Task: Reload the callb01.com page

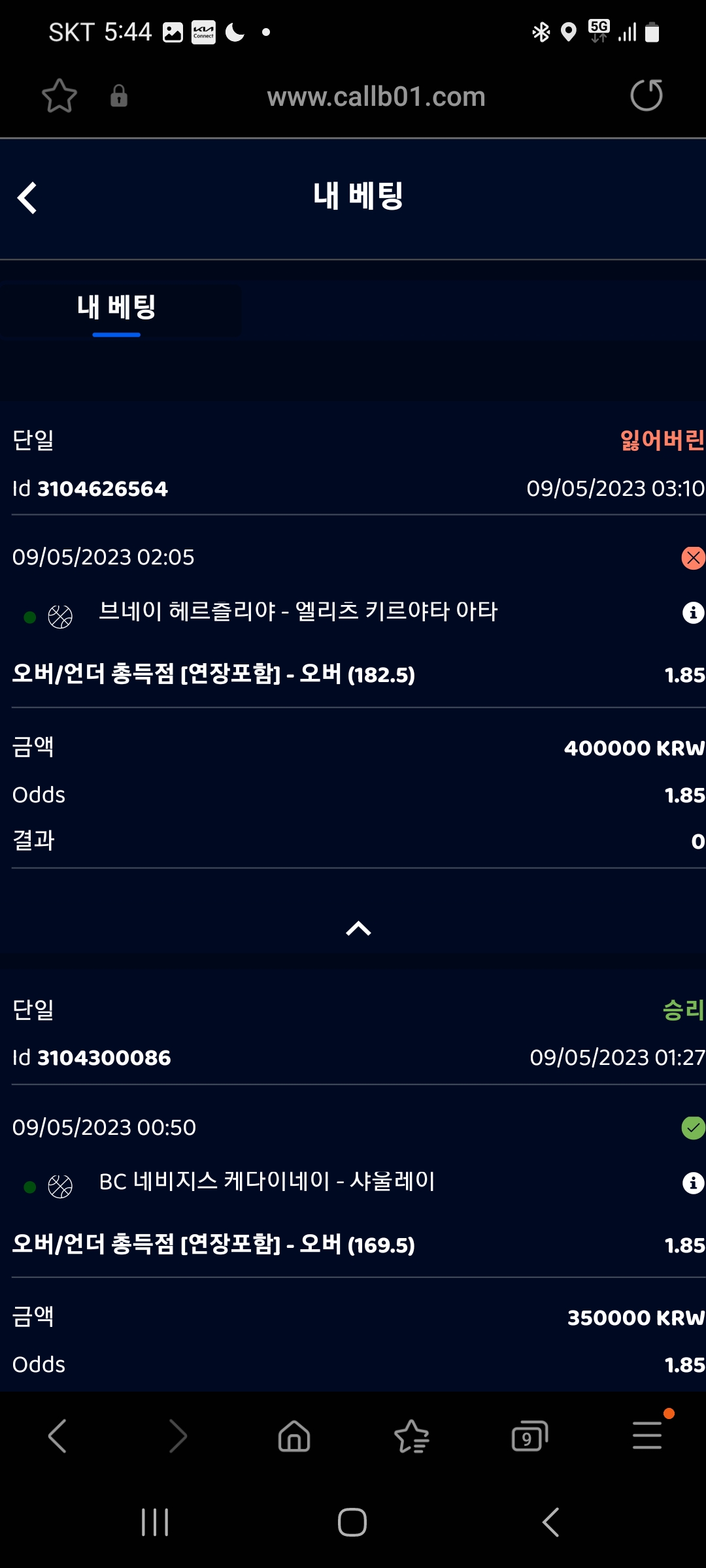Action: click(x=646, y=96)
